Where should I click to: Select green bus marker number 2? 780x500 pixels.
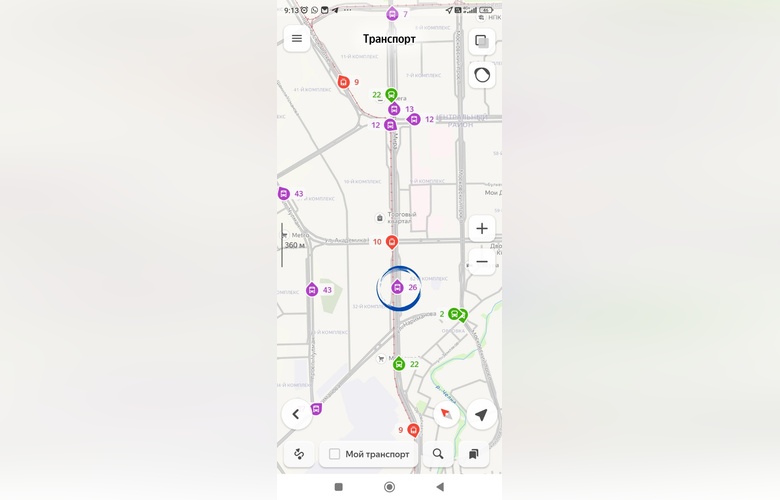454,314
